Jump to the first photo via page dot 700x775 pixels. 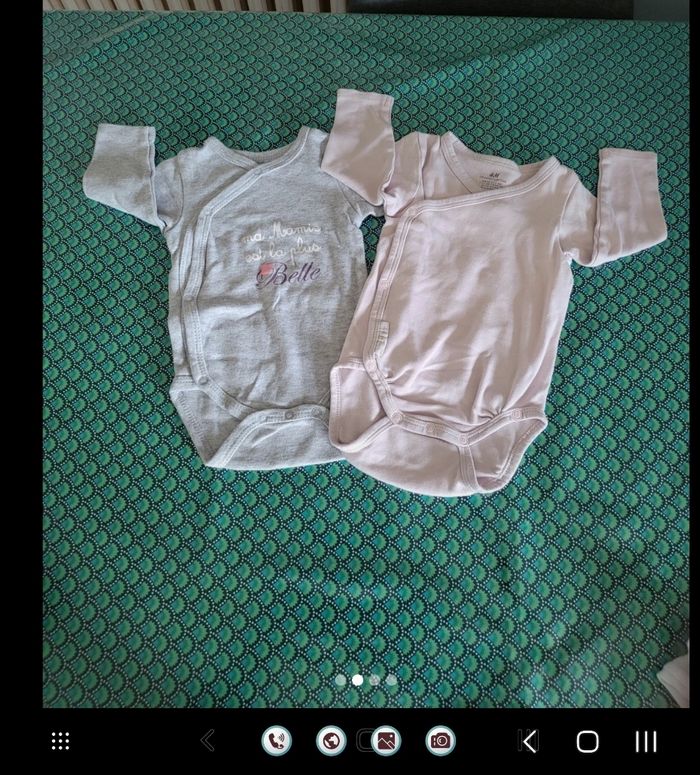[x=340, y=680]
